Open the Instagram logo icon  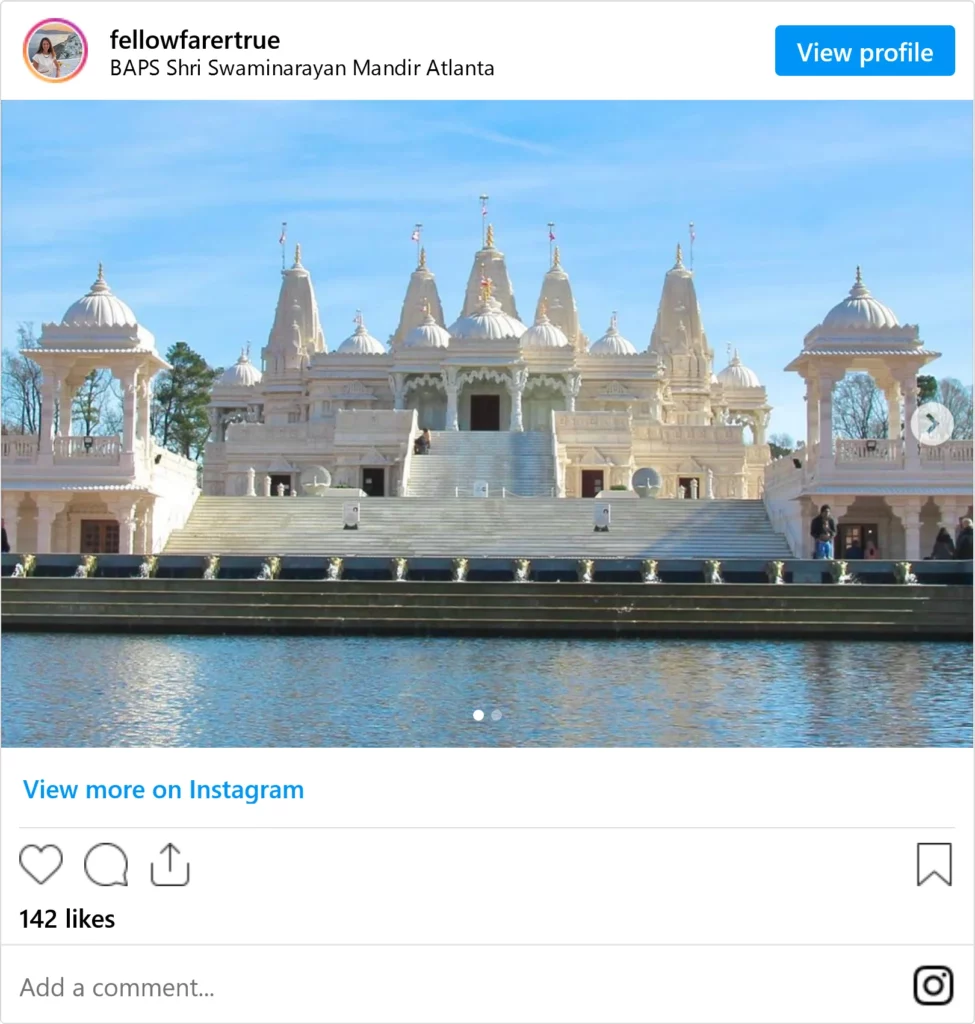point(933,986)
